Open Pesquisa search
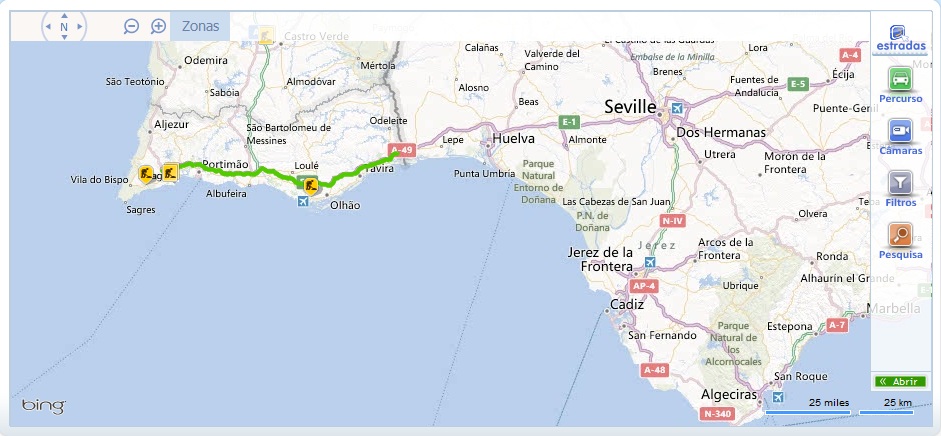 coord(900,240)
